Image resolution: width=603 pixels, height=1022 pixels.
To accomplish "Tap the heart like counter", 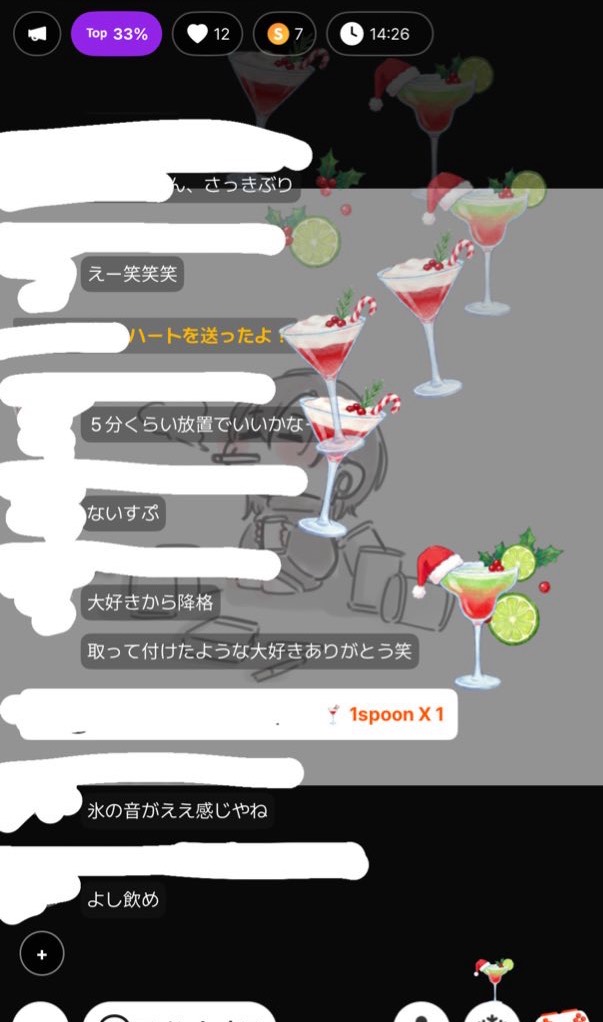I will [208, 34].
